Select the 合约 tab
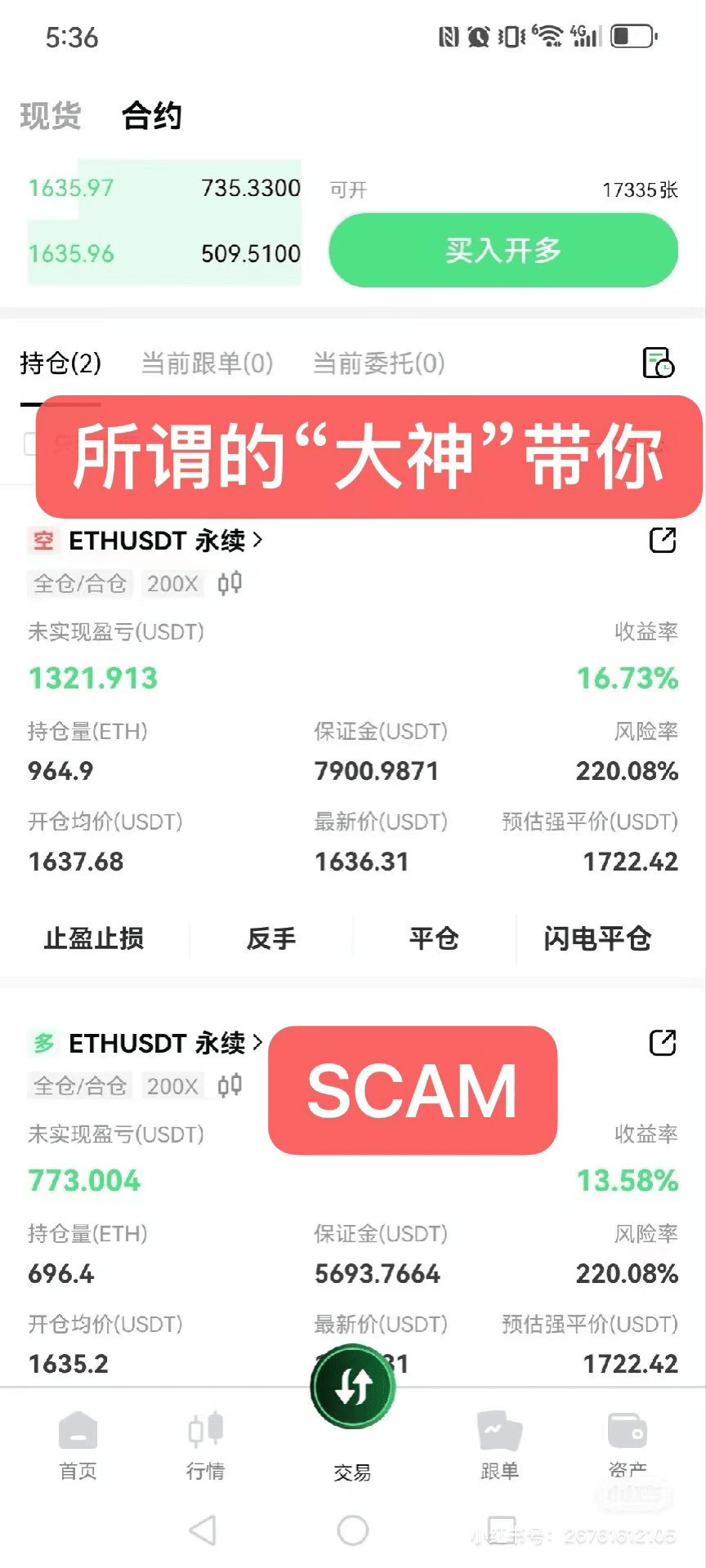This screenshot has height=1568, width=706. [152, 116]
